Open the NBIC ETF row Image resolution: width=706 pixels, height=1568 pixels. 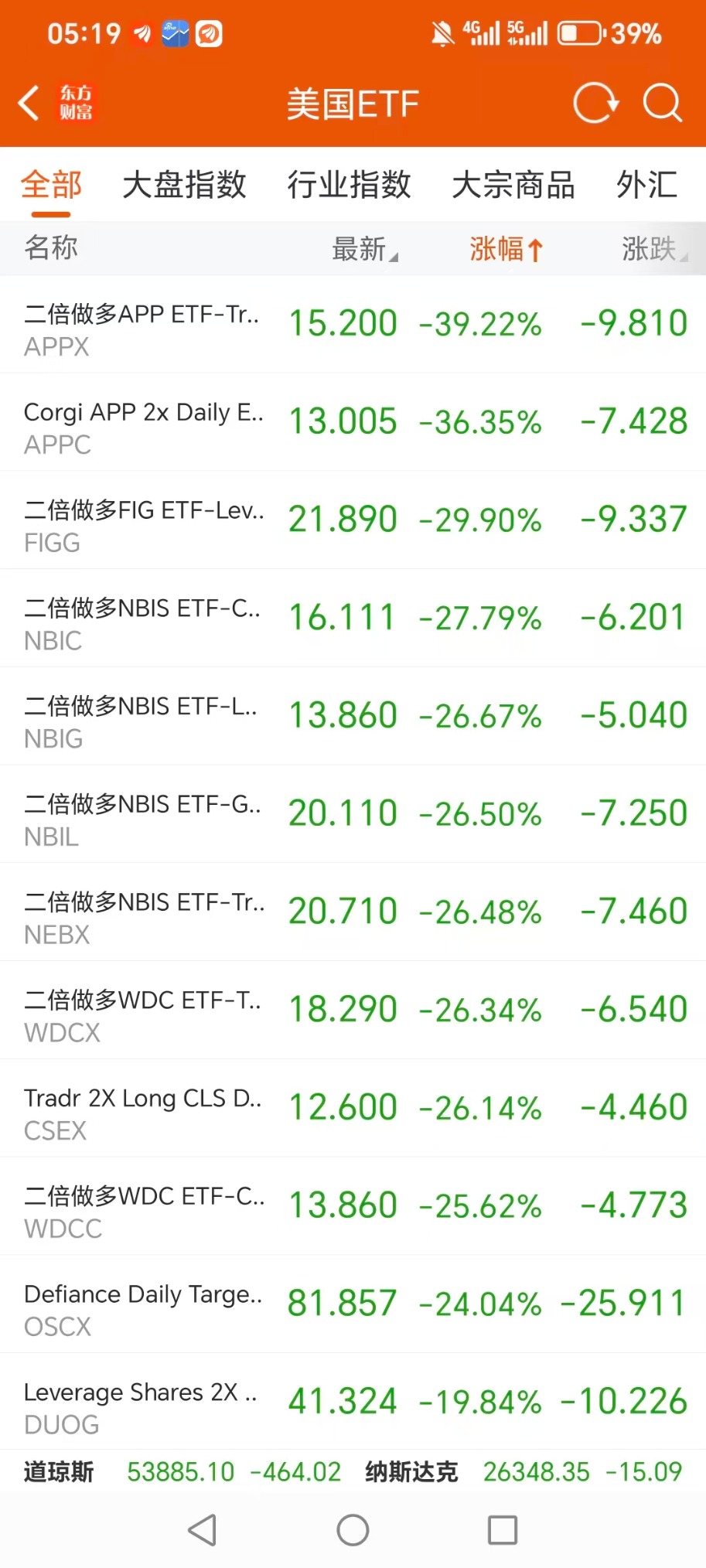tap(353, 619)
